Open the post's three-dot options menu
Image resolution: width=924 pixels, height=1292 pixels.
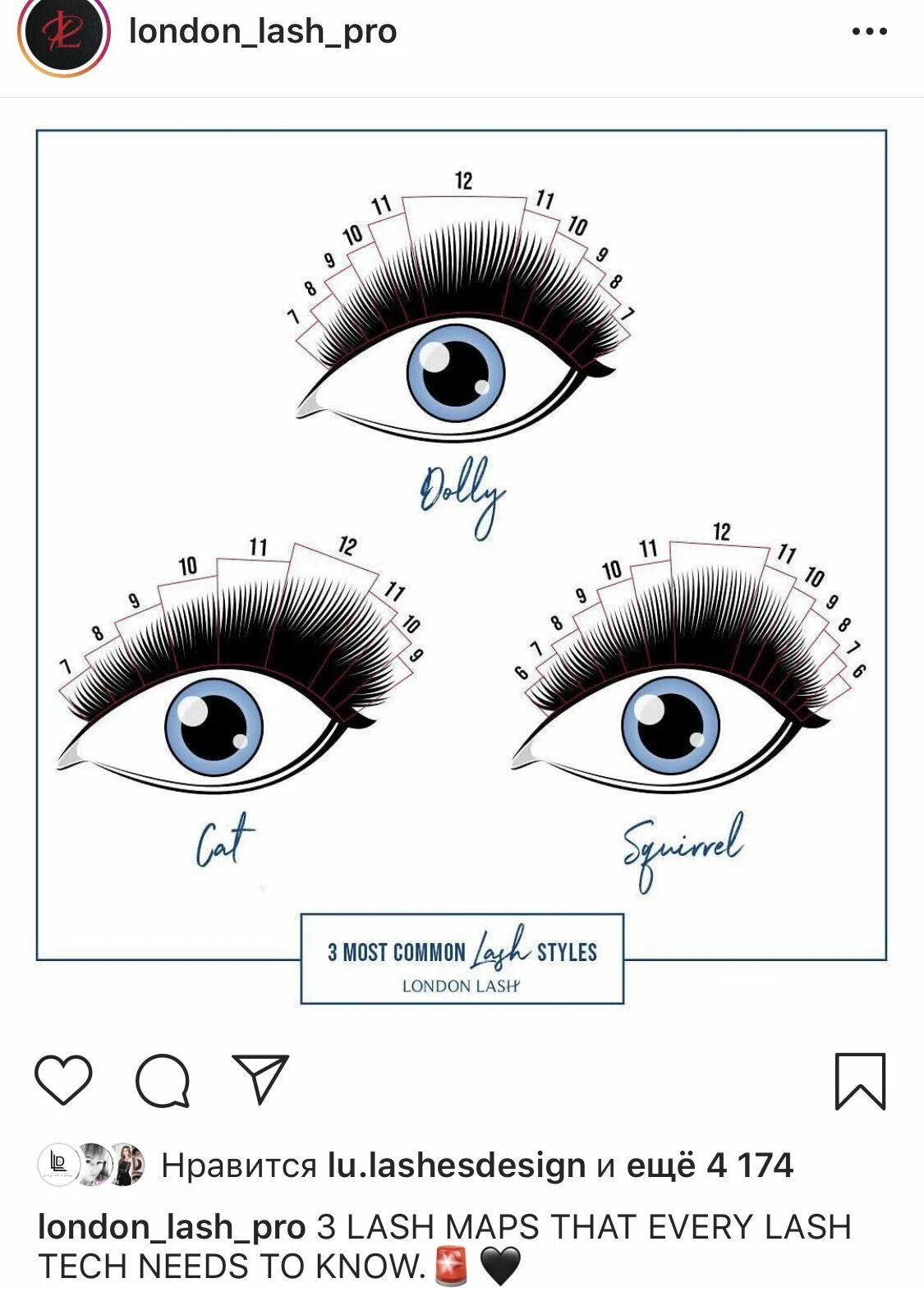869,32
